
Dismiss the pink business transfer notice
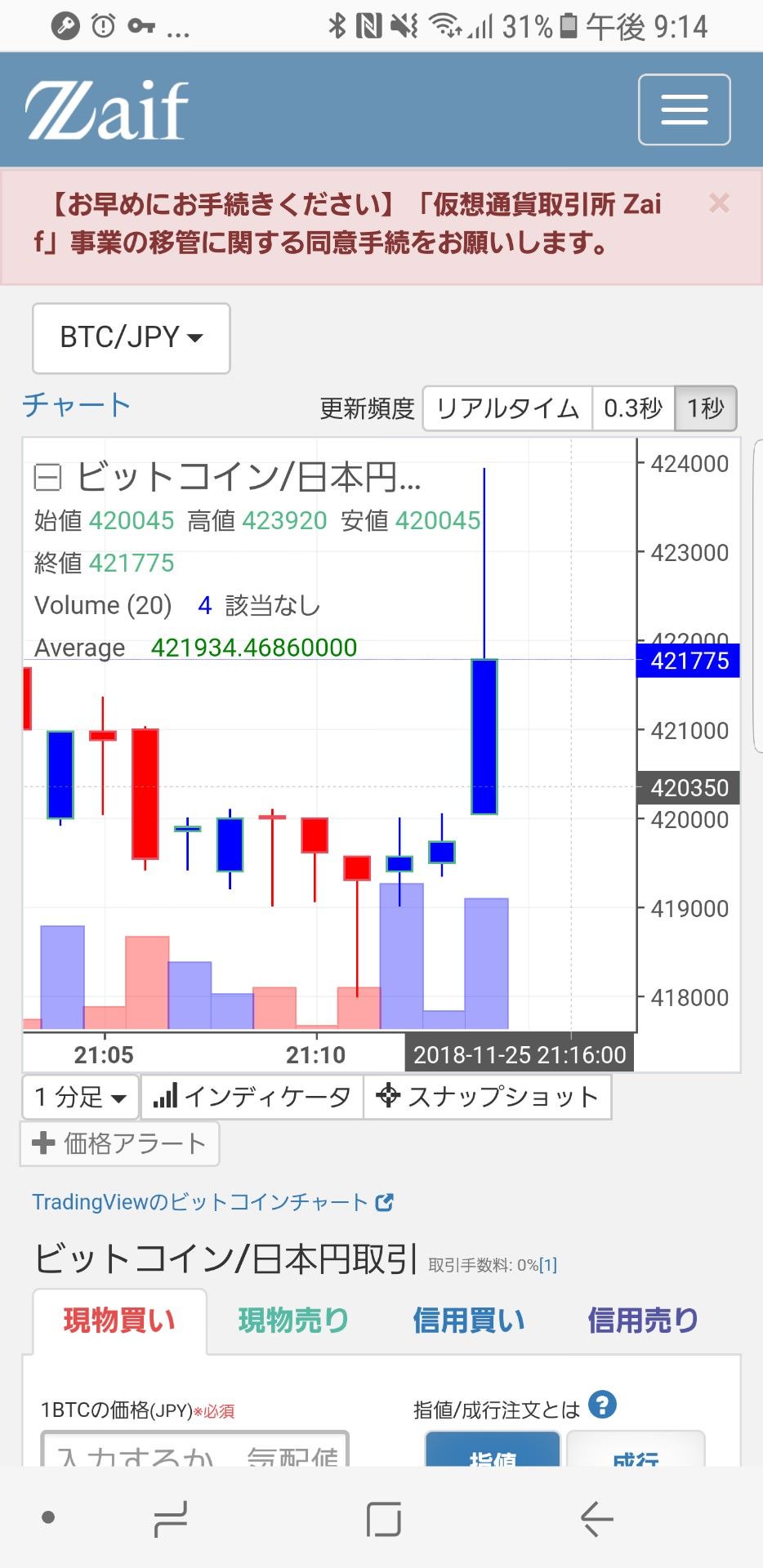719,203
